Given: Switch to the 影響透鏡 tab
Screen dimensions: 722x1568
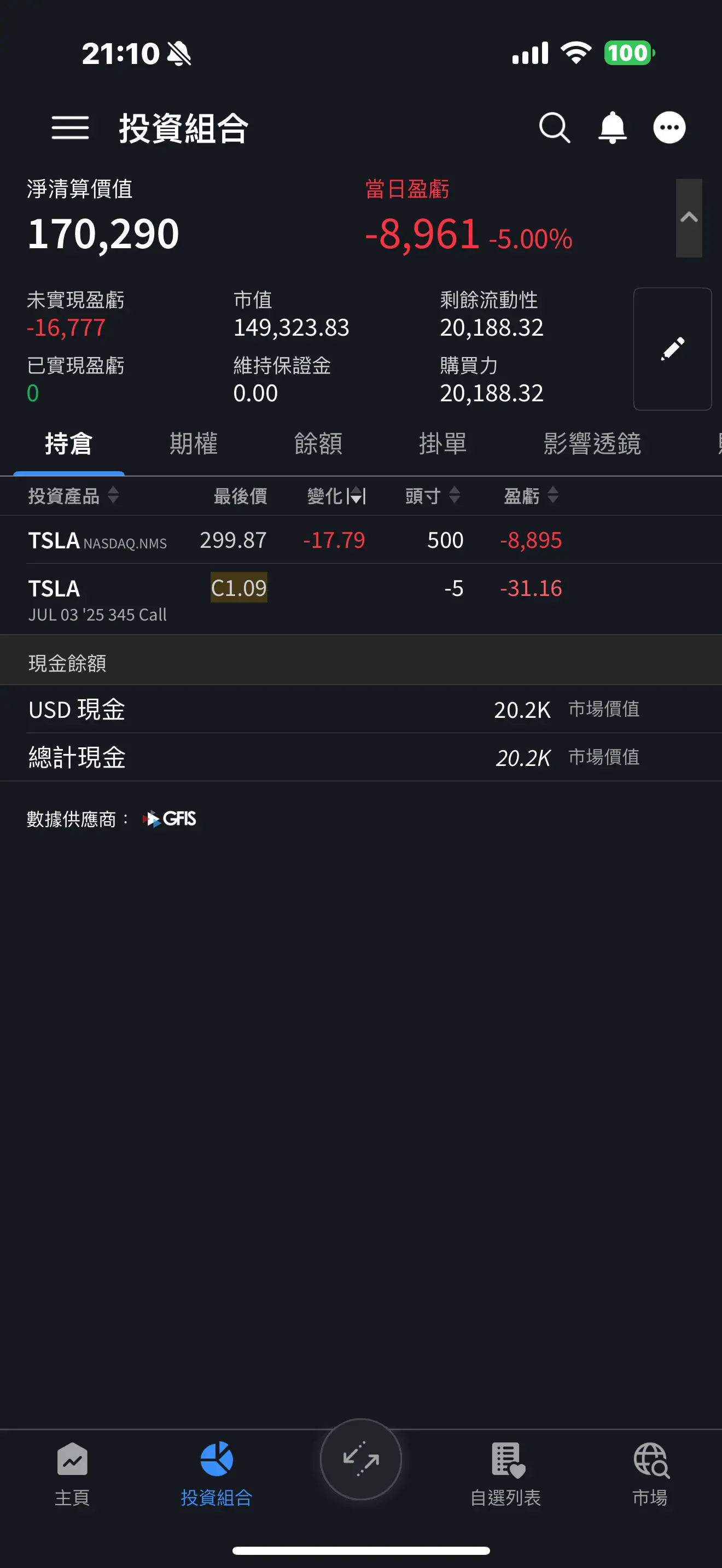Looking at the screenshot, I should pos(592,444).
